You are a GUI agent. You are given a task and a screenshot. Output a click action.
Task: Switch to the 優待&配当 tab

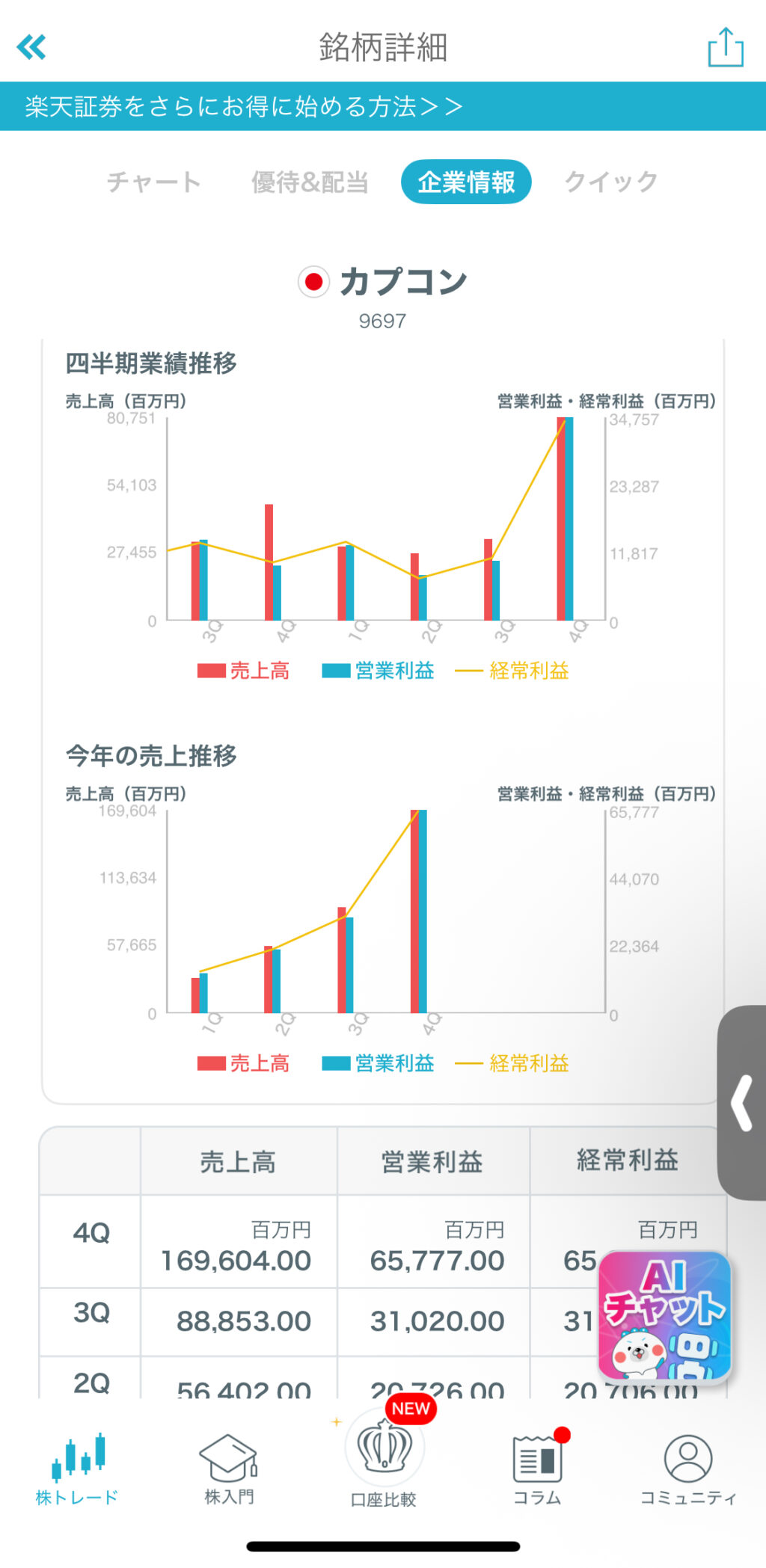(310, 182)
